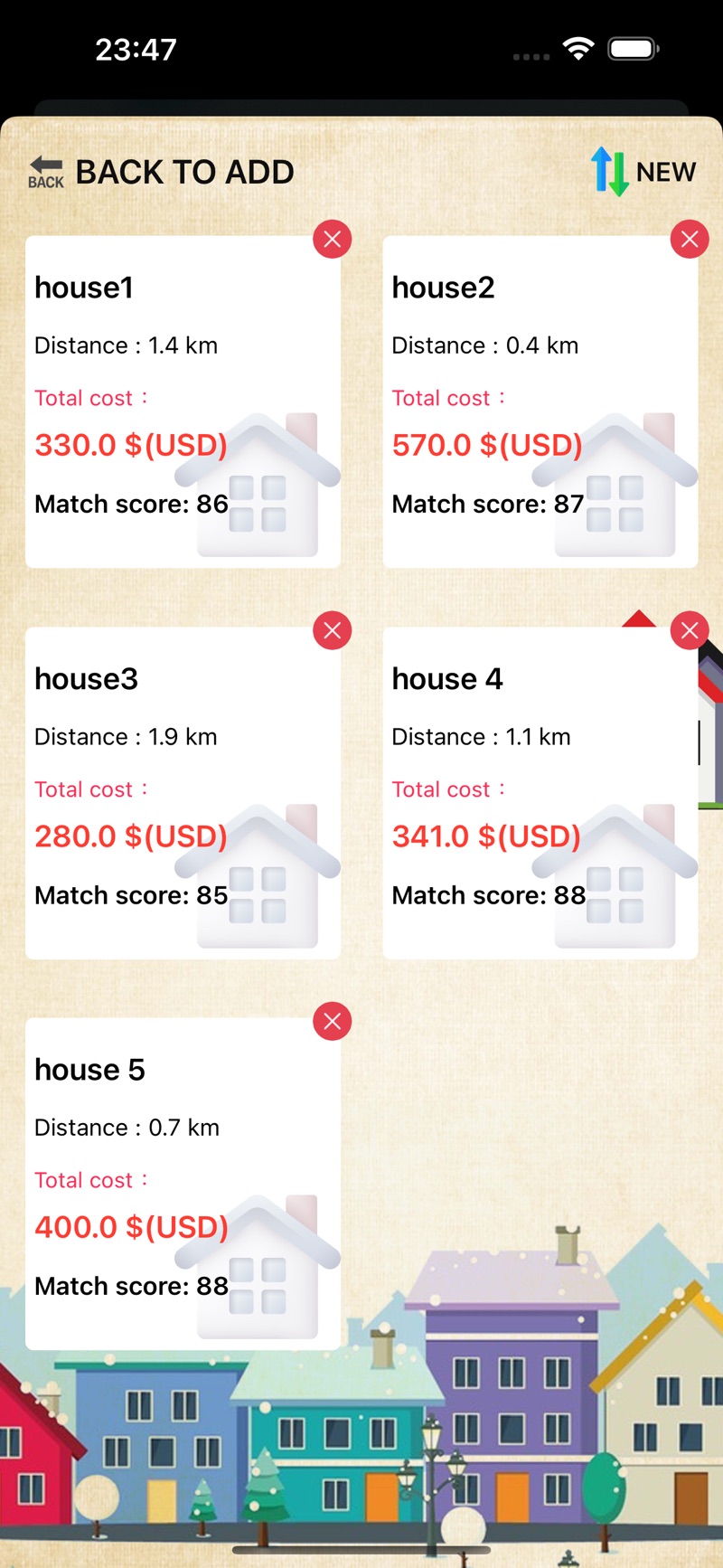Viewport: 723px width, 1568px height.
Task: Open the house1 card
Action: (x=183, y=402)
